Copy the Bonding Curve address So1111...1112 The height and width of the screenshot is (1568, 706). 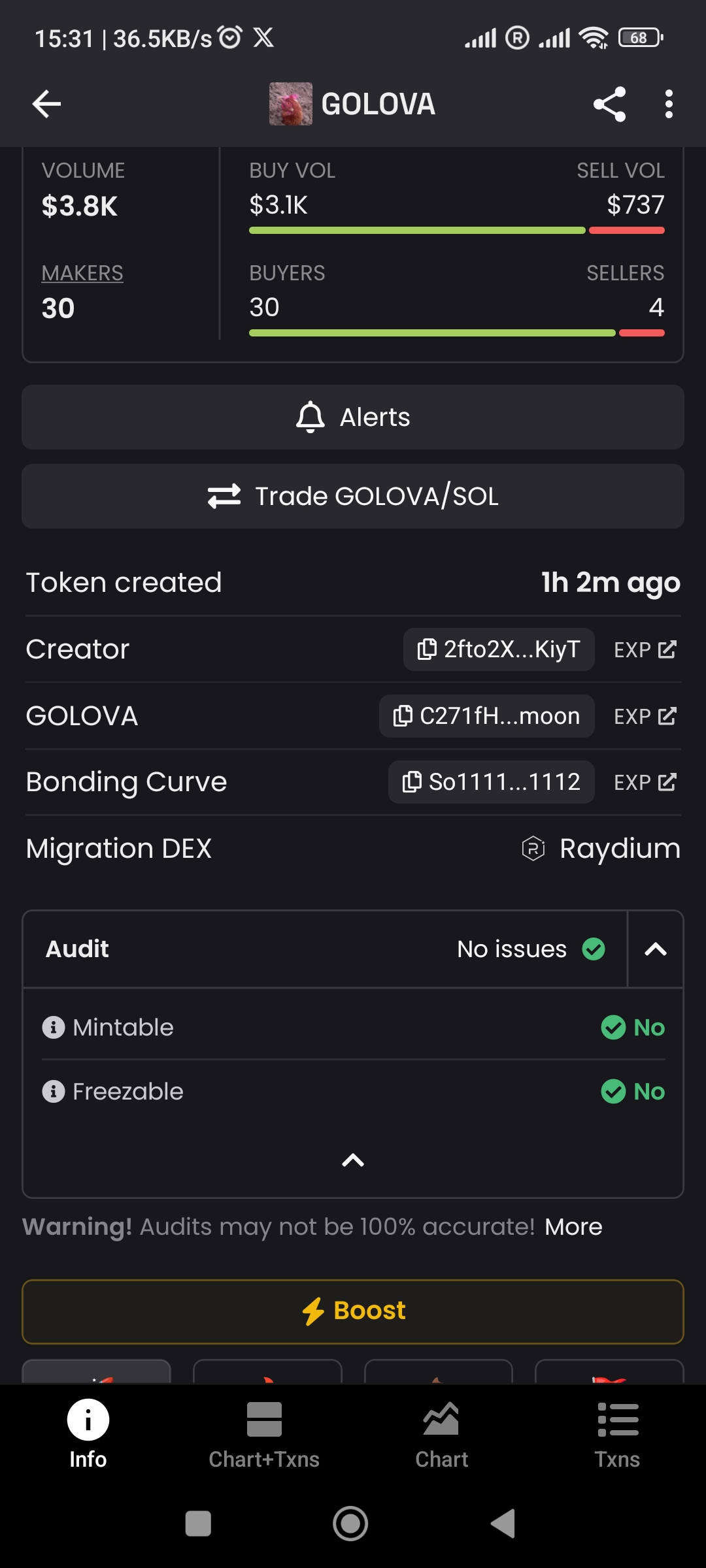coord(491,782)
